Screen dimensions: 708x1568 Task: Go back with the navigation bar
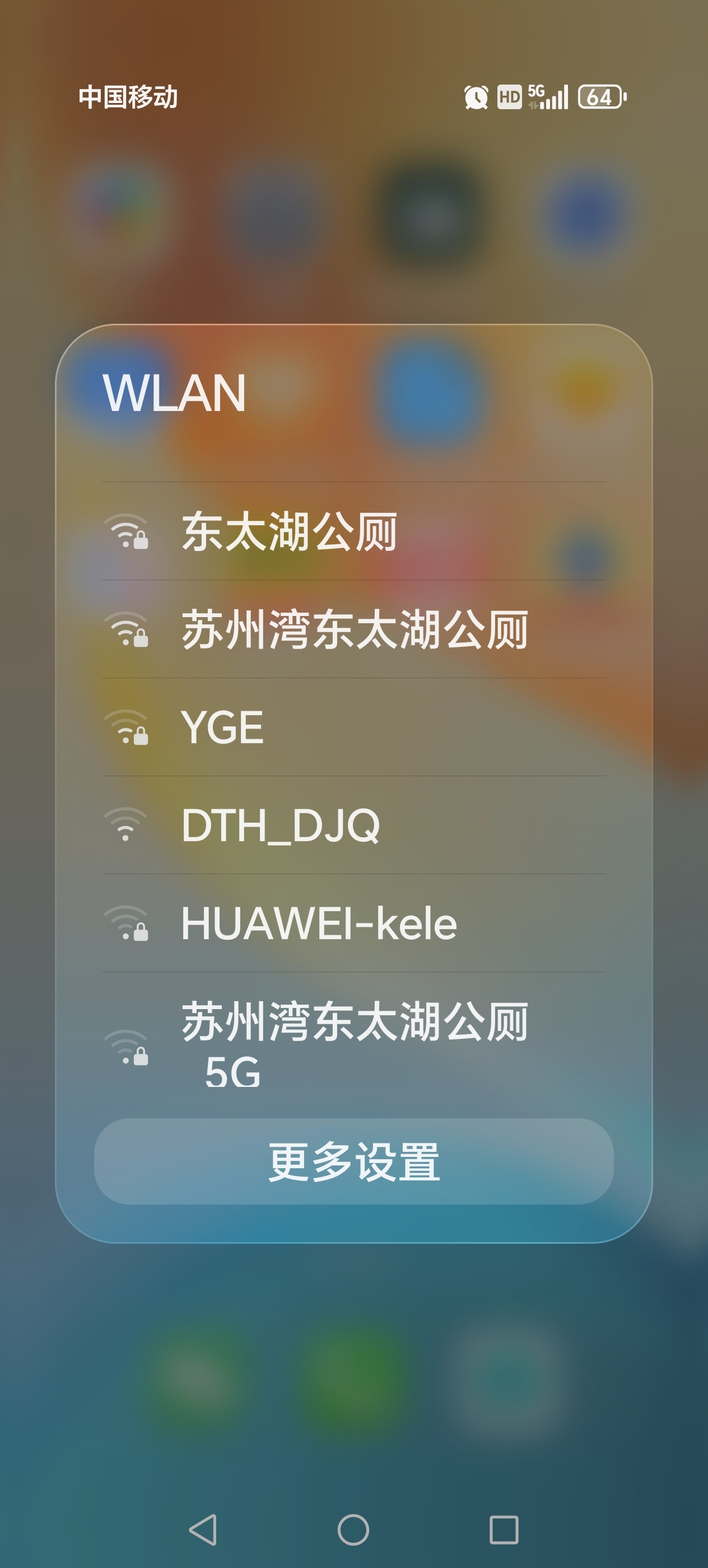click(x=203, y=1530)
